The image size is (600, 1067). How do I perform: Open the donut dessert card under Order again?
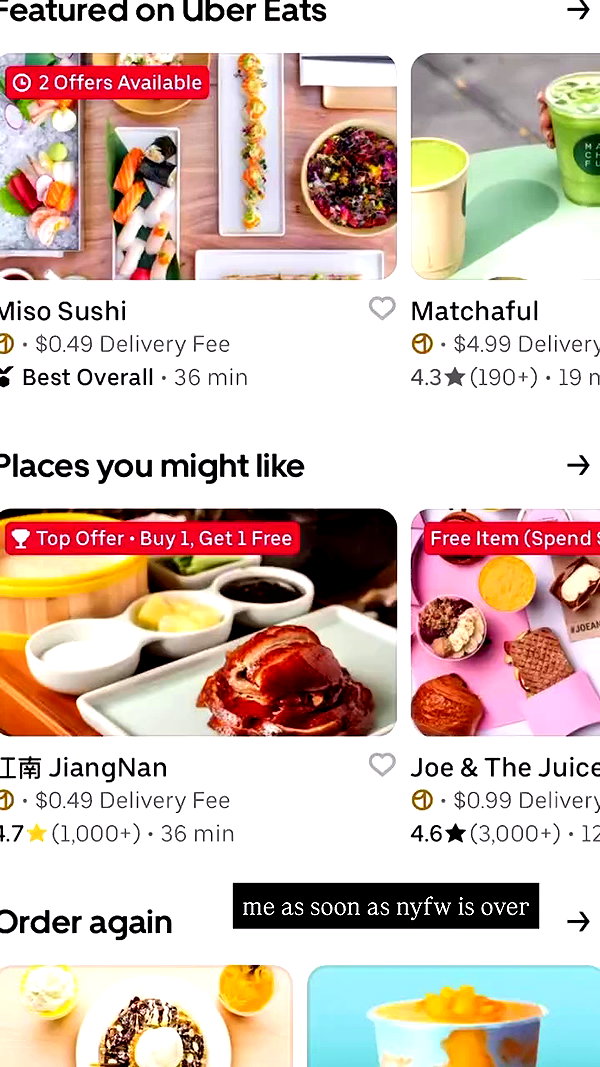pos(146,1016)
